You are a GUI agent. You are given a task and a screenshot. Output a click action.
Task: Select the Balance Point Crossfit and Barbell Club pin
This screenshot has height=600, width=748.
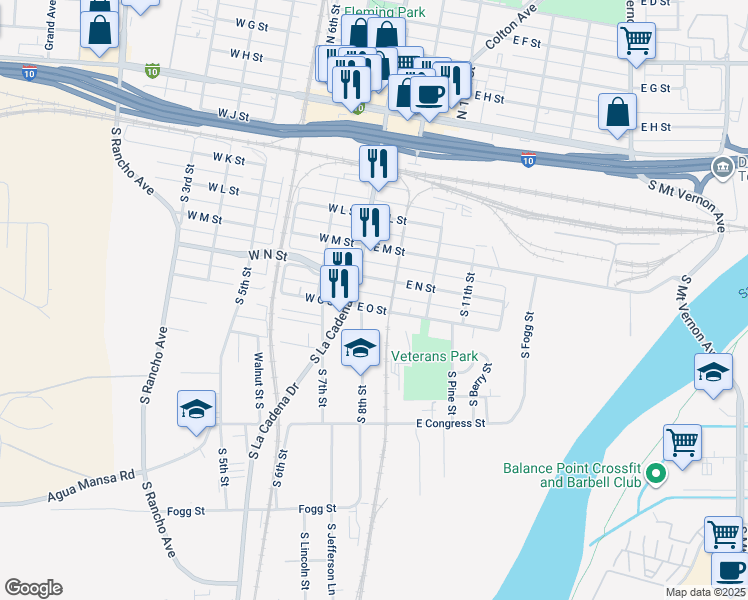[x=656, y=474]
